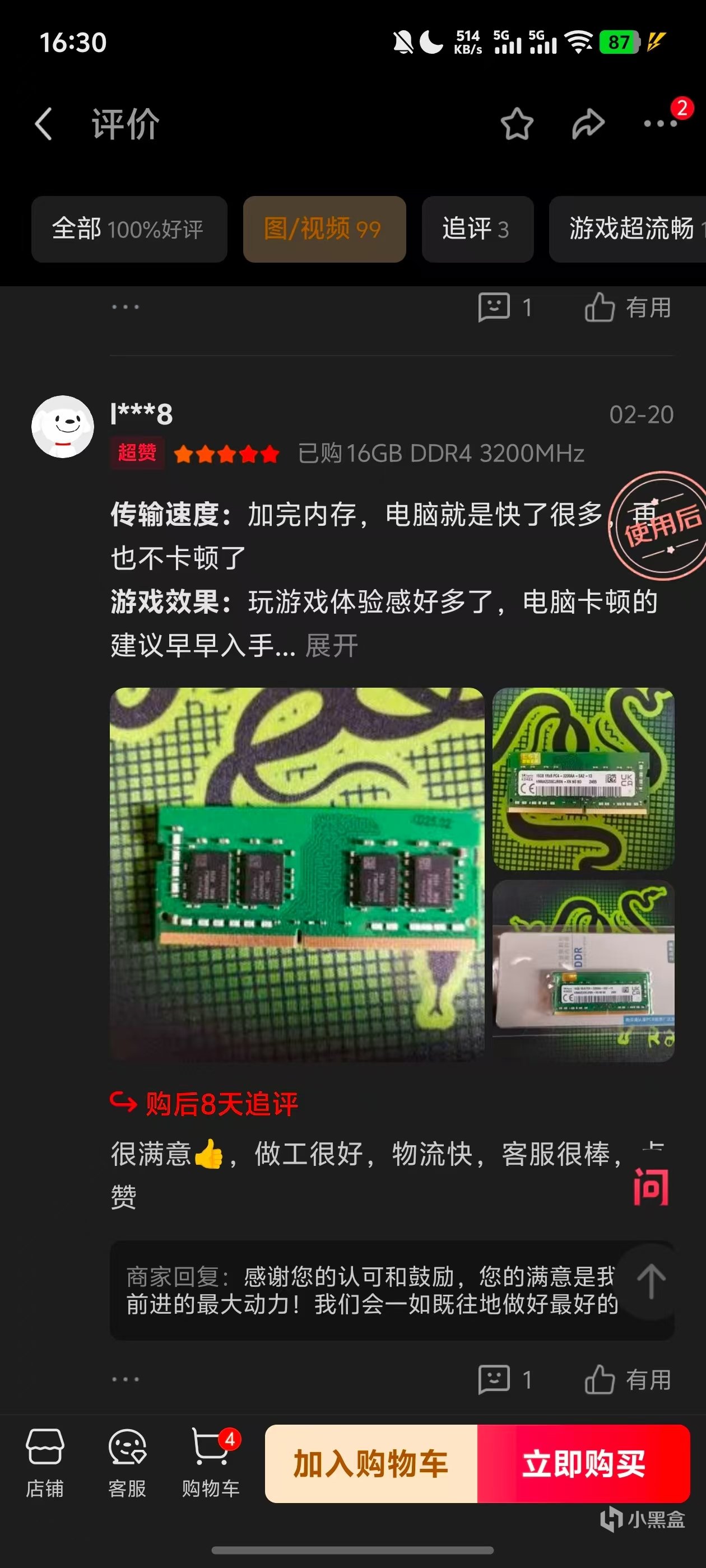Add the item with 加入购物车

371,1464
